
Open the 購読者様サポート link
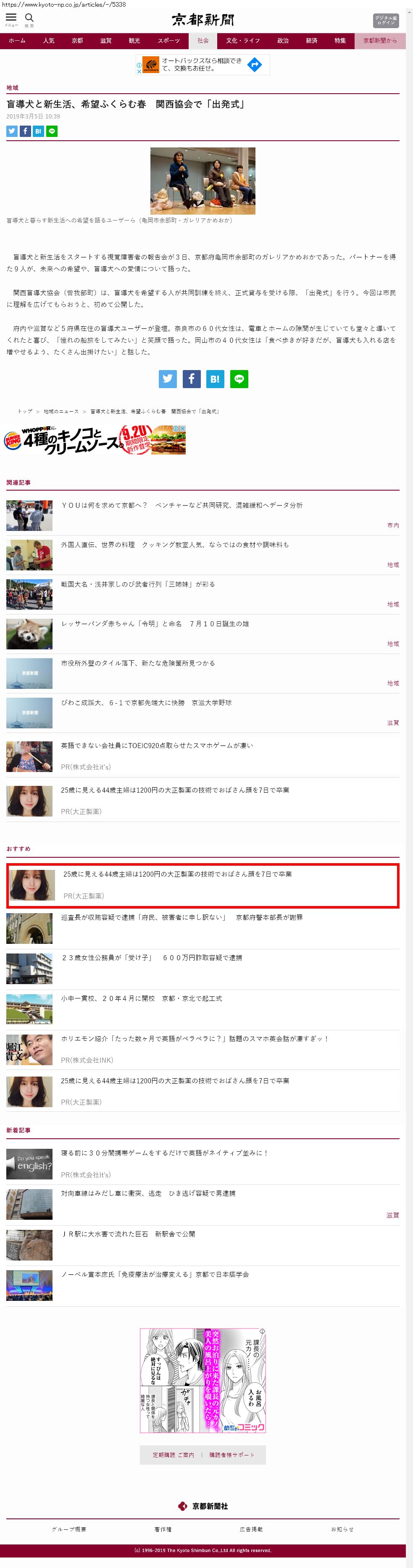(x=232, y=1455)
